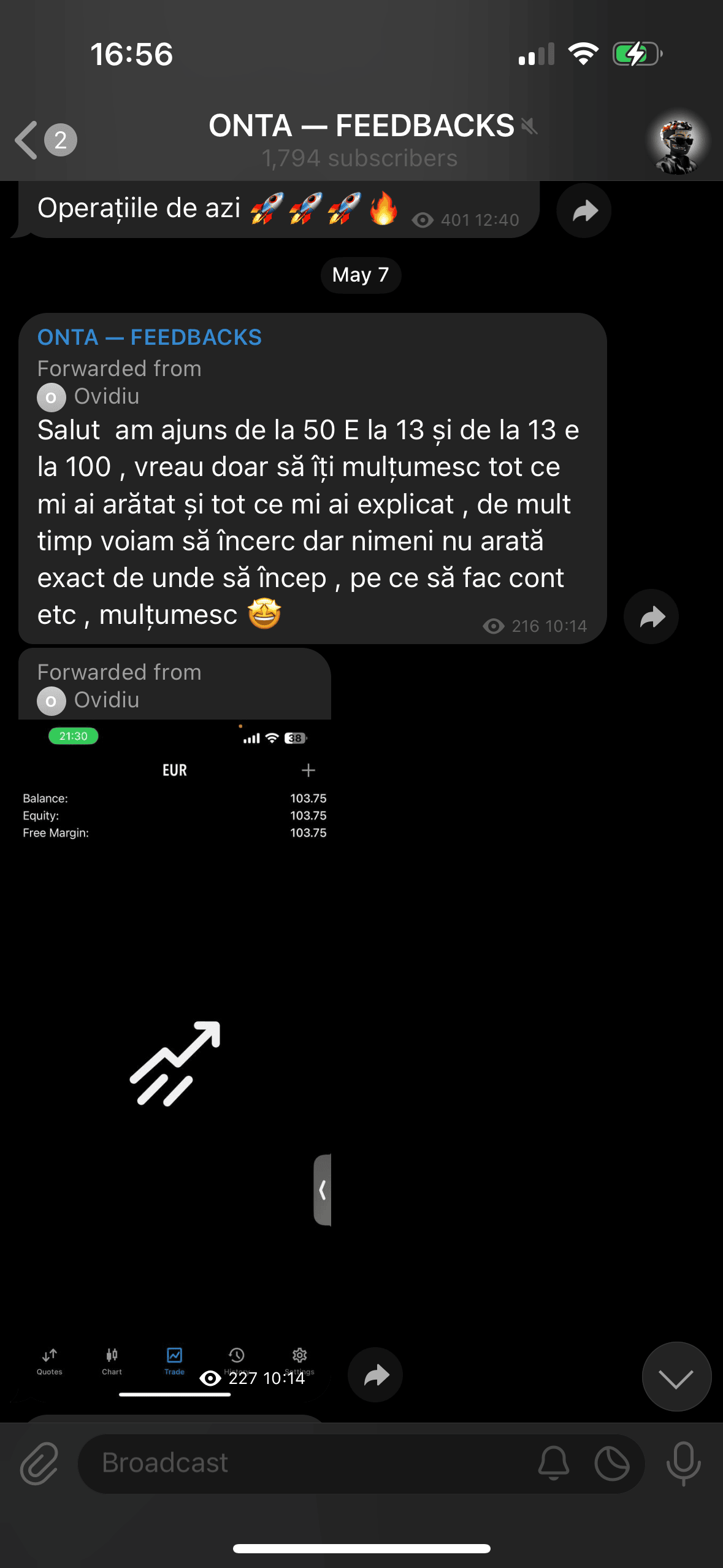Forward the balance screenshot message
The width and height of the screenshot is (723, 1568).
(x=375, y=1375)
